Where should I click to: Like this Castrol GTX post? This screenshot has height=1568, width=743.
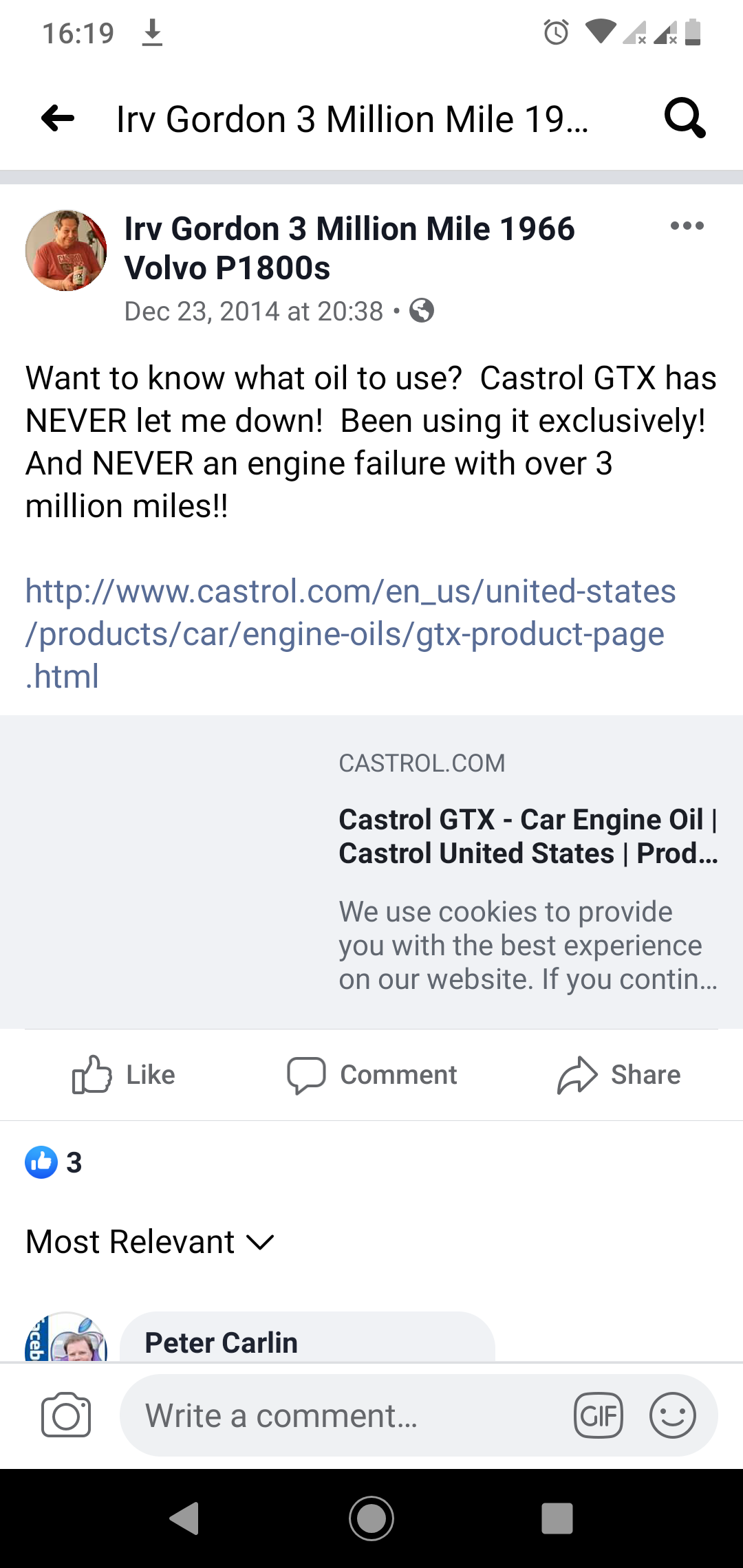(x=124, y=1075)
